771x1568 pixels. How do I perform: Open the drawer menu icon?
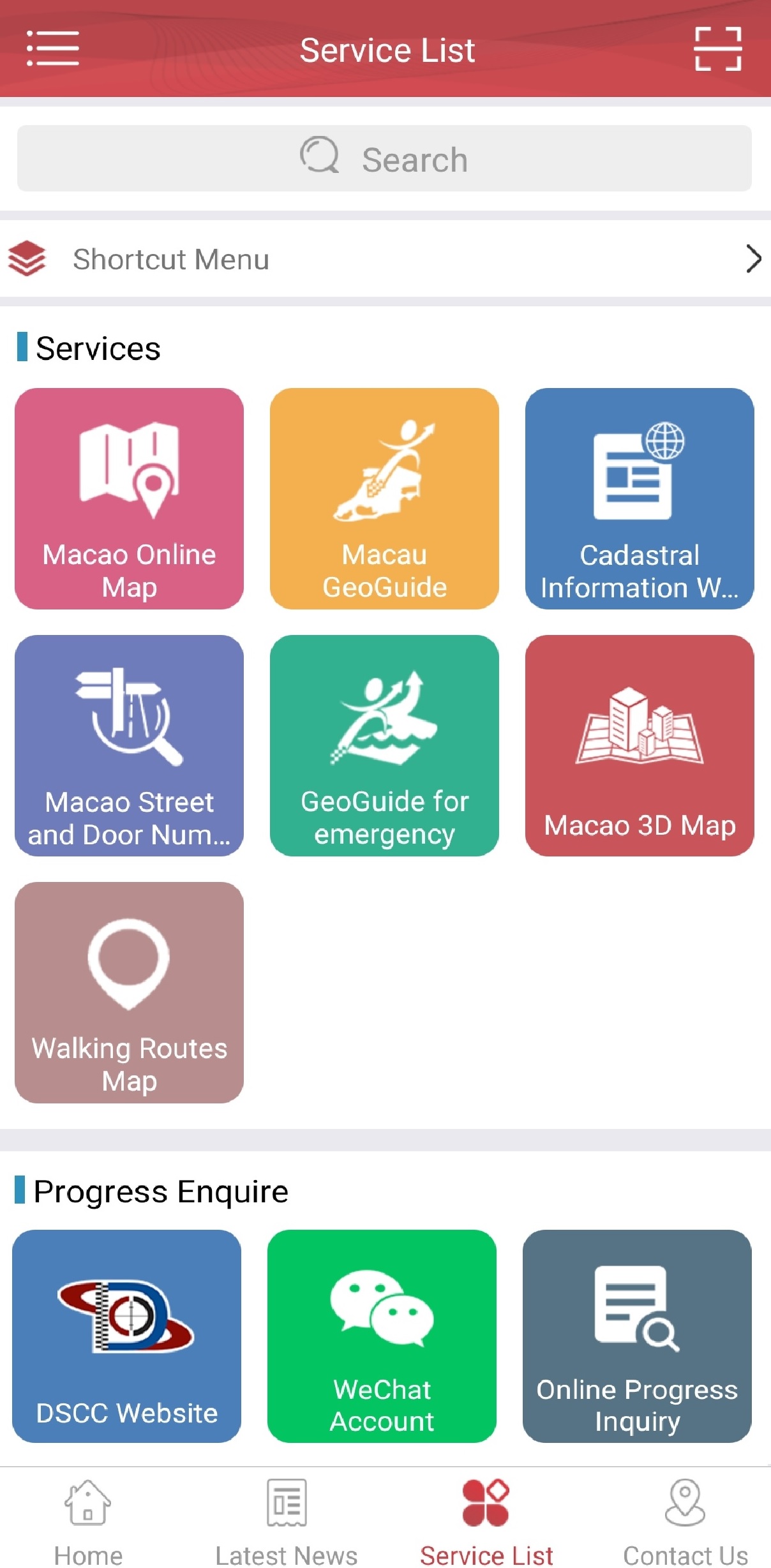click(x=52, y=49)
